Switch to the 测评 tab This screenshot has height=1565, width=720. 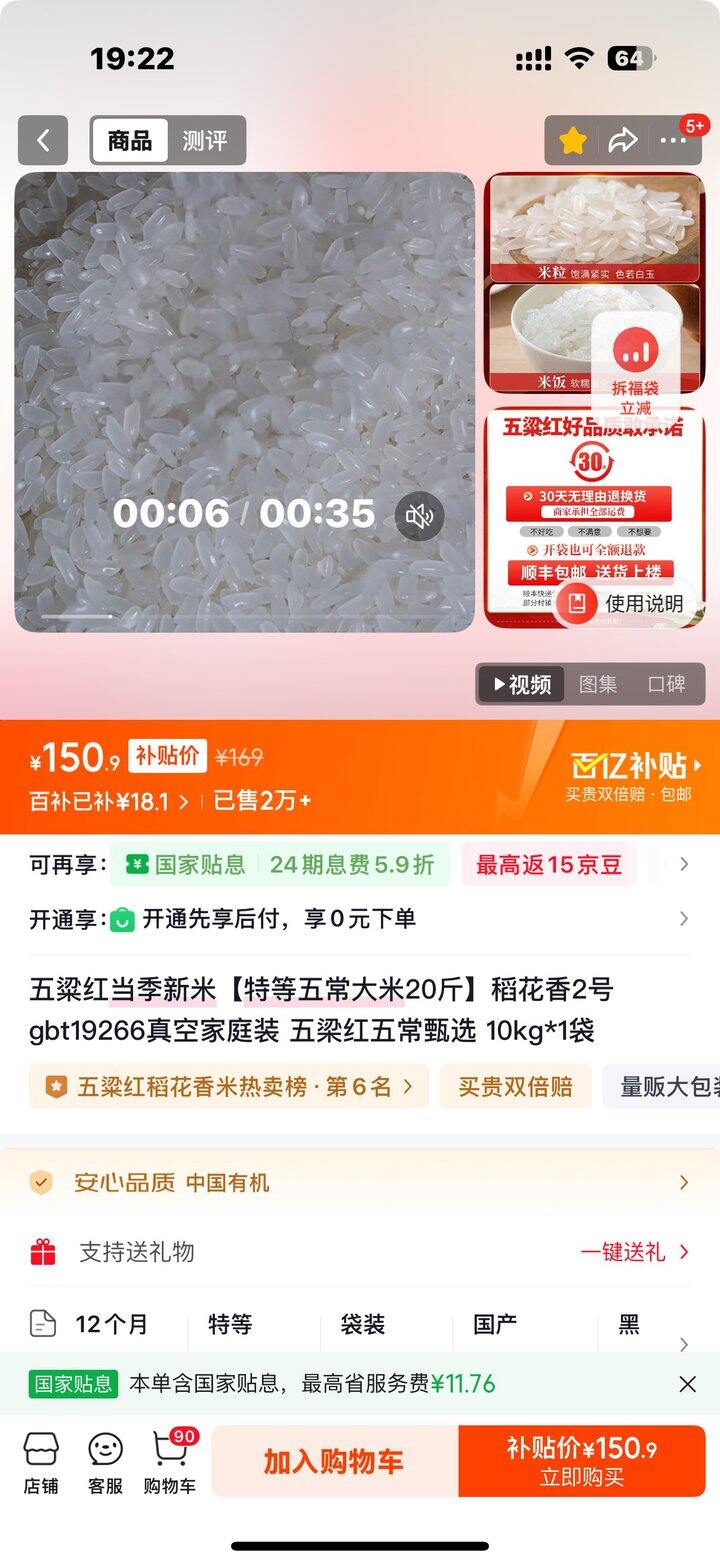point(205,141)
